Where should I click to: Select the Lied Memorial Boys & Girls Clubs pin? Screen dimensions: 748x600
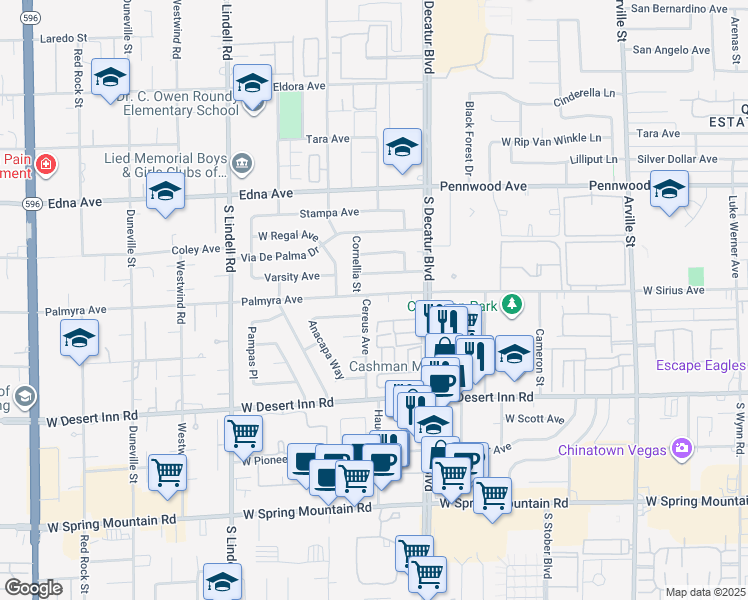(x=242, y=163)
